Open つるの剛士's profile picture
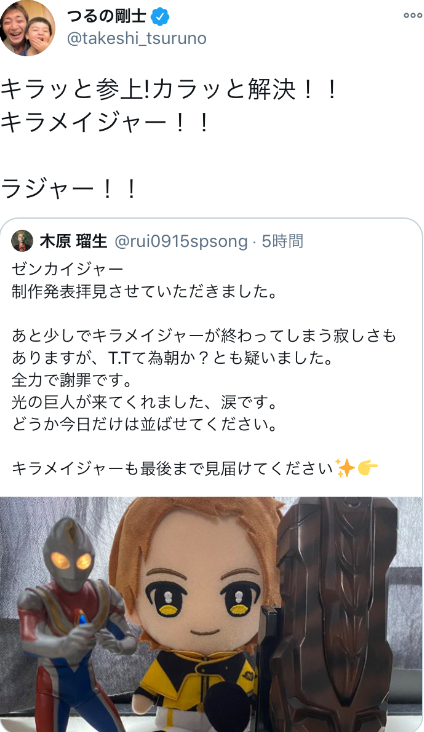 27,28
